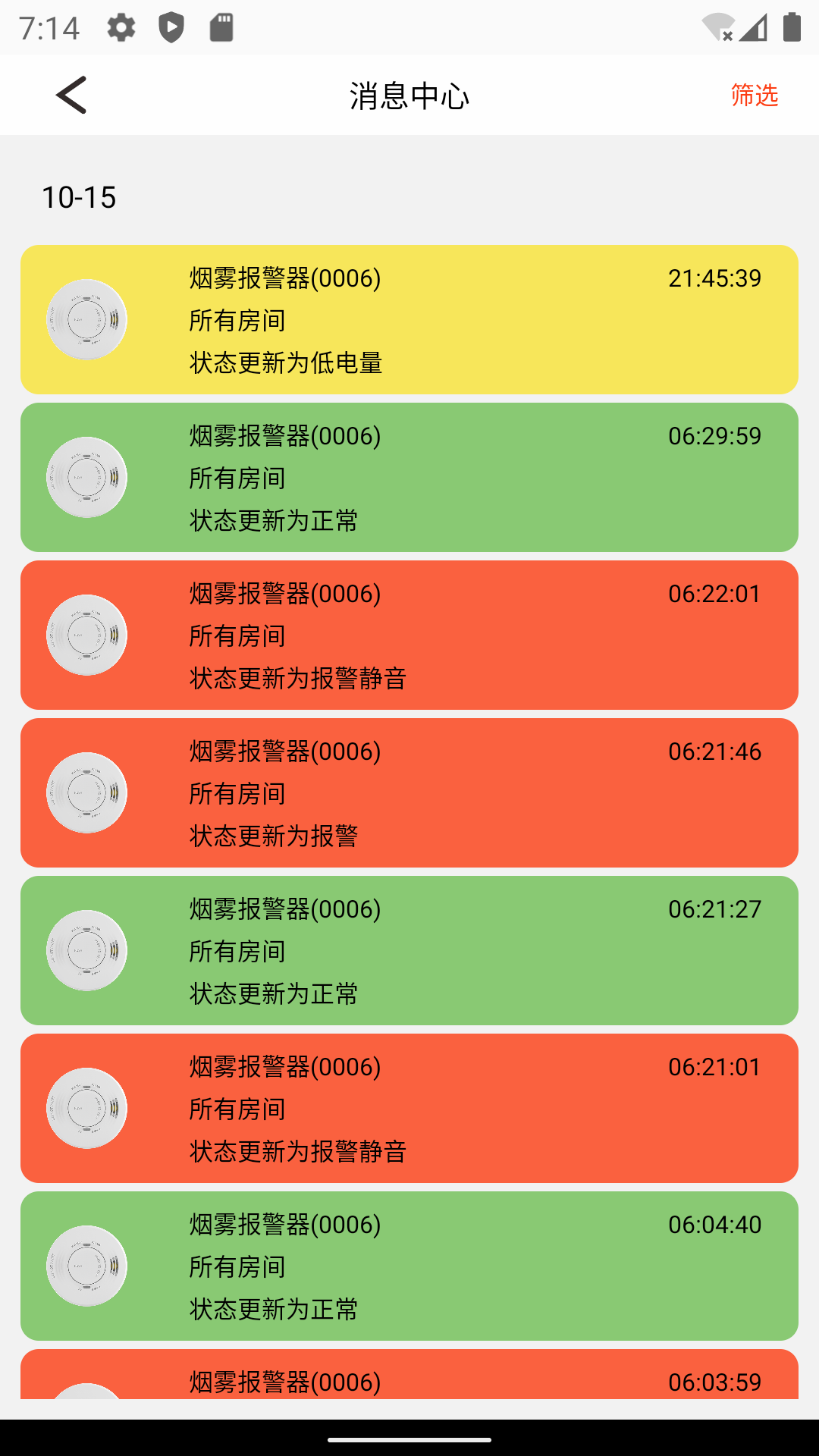Open the settings gear in the status bar
819x1456 pixels.
pyautogui.click(x=121, y=28)
